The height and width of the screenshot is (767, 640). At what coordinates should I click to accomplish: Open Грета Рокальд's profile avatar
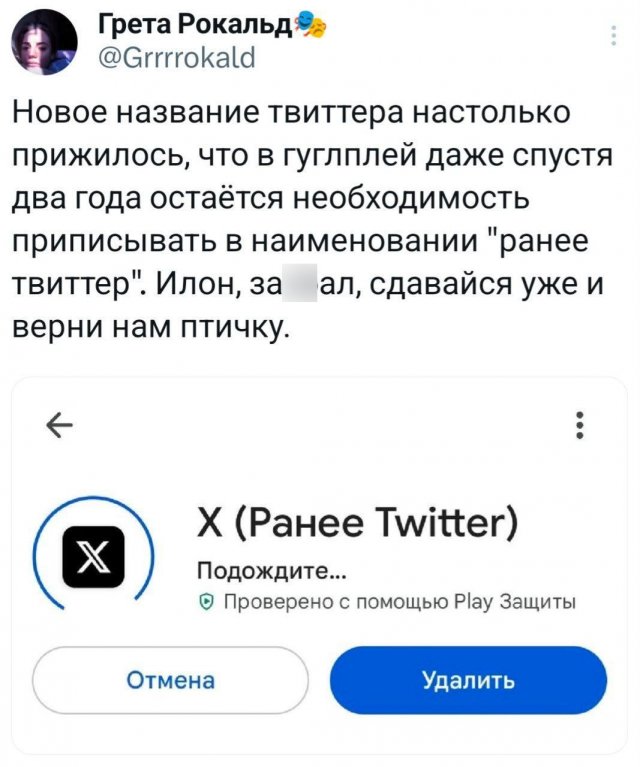44,46
